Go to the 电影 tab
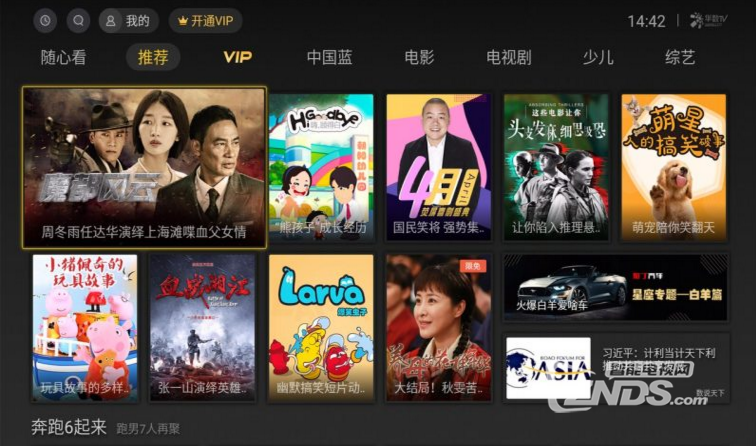The image size is (756, 446). 419,57
